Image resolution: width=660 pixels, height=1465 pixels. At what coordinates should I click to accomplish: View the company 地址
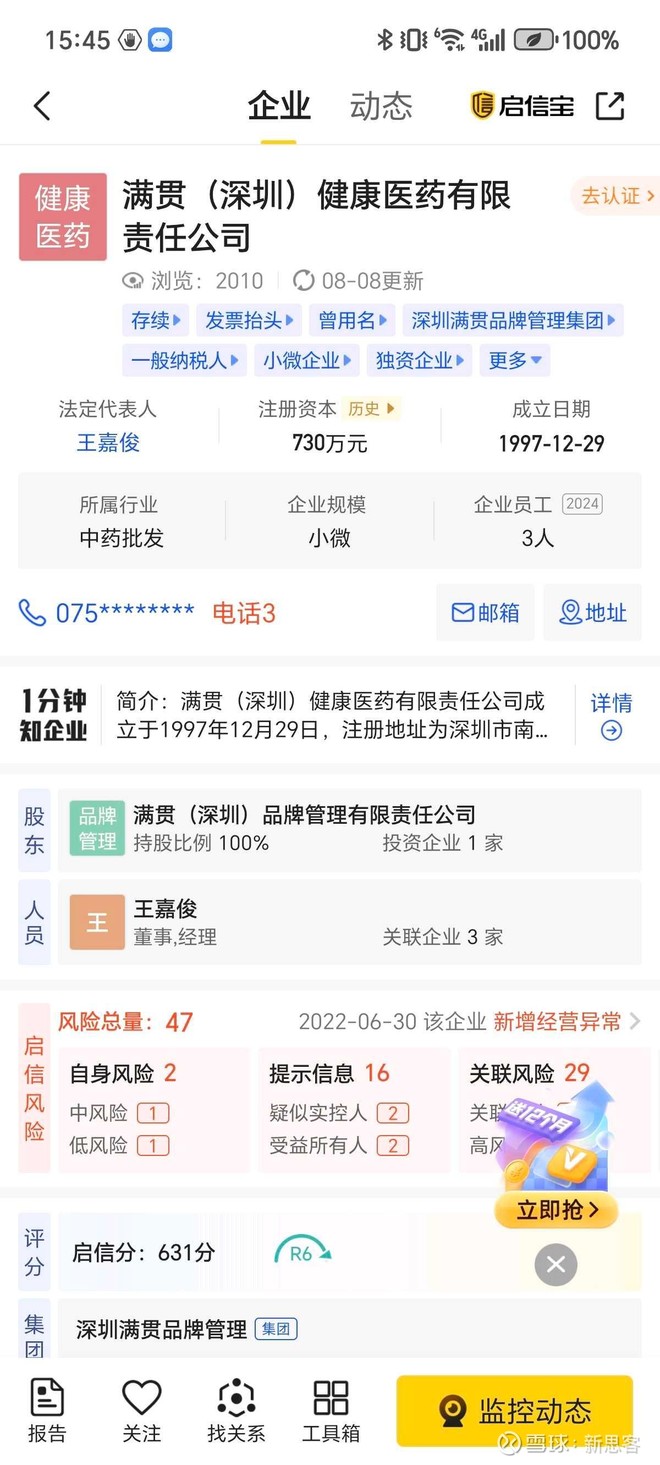pos(592,613)
